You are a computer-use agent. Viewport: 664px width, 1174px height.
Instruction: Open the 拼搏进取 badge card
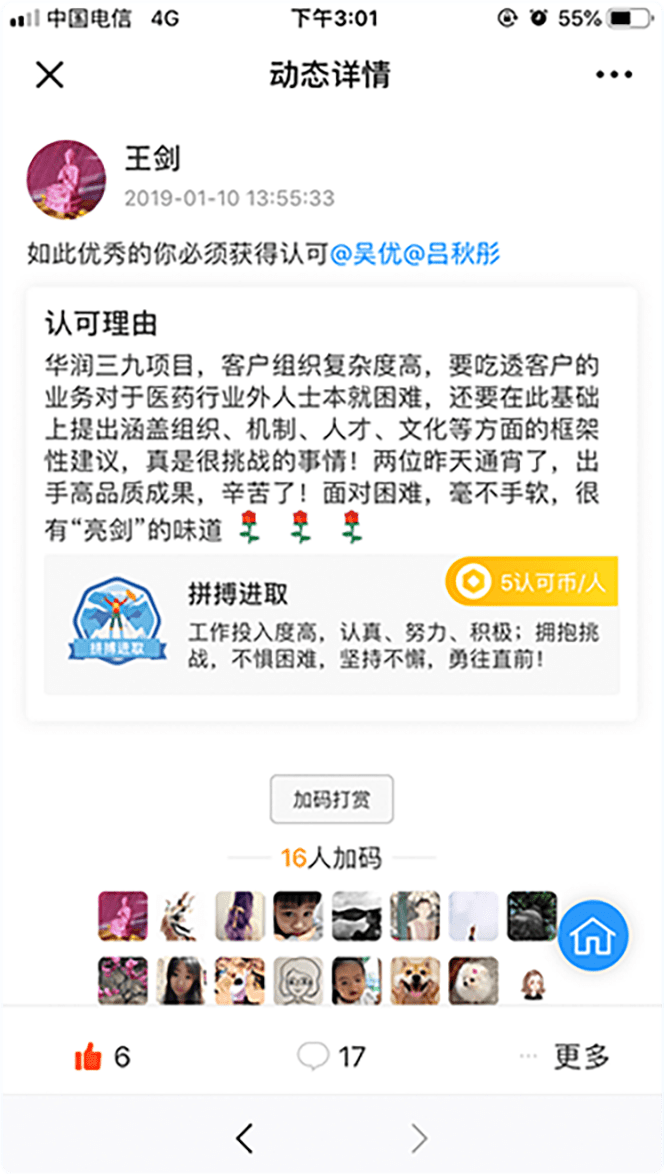[x=331, y=625]
